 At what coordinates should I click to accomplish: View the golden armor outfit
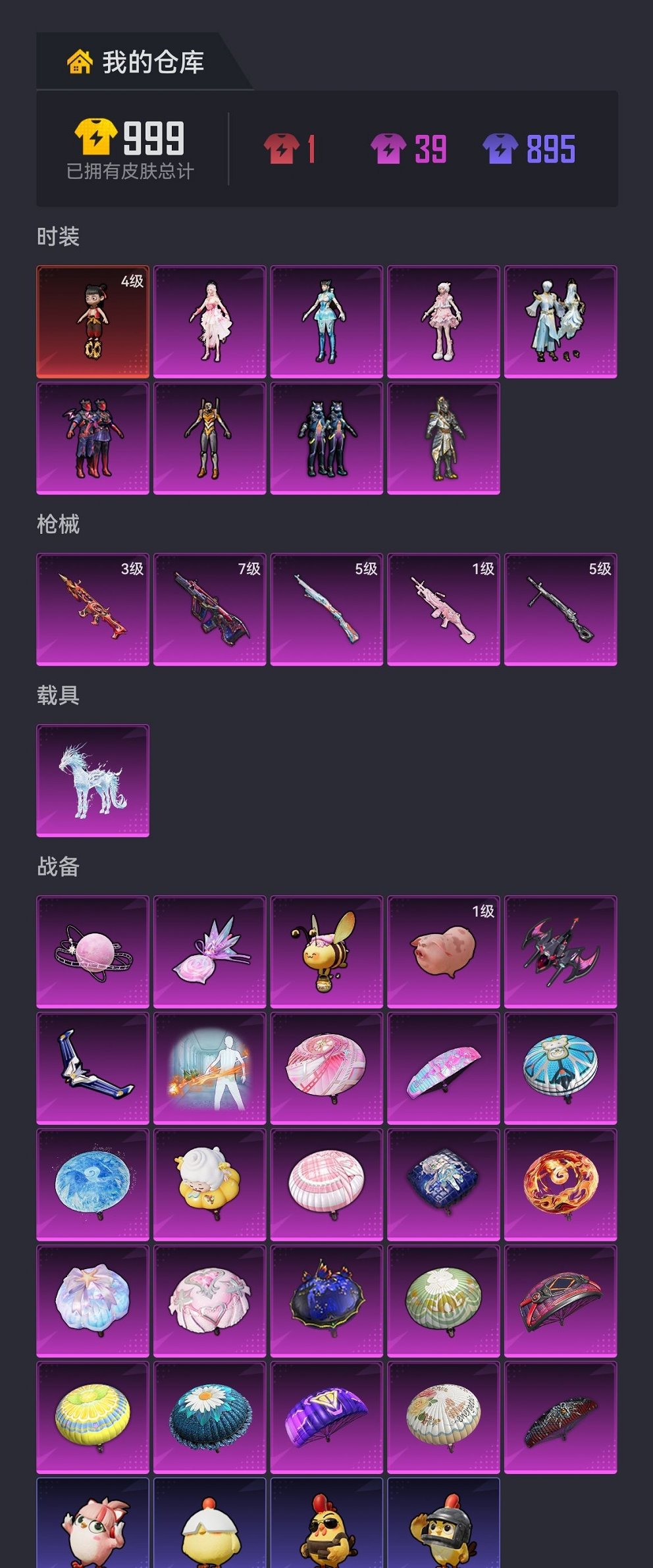443,438
